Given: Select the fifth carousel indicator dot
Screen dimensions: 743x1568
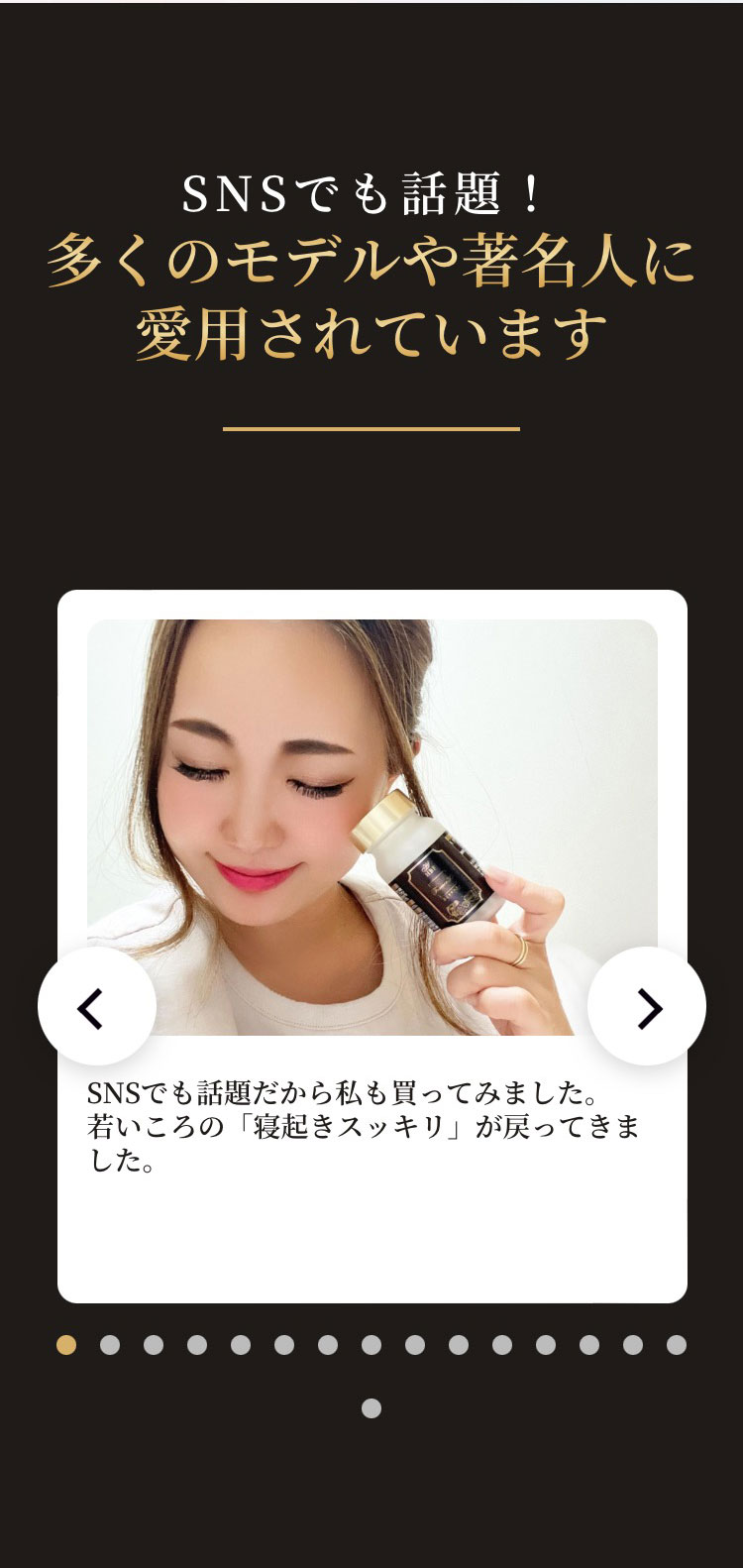Looking at the screenshot, I should click(240, 1346).
